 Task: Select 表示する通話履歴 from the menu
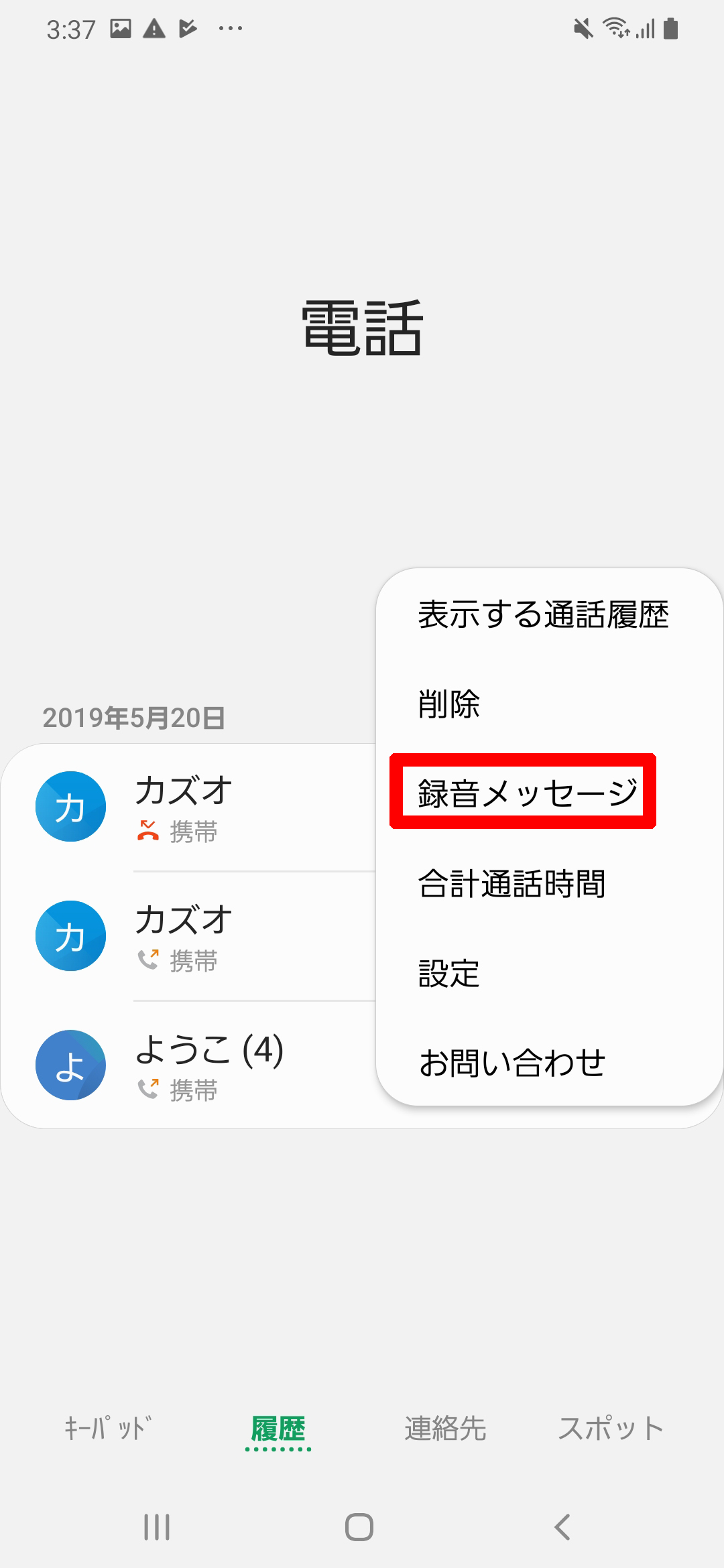(543, 614)
